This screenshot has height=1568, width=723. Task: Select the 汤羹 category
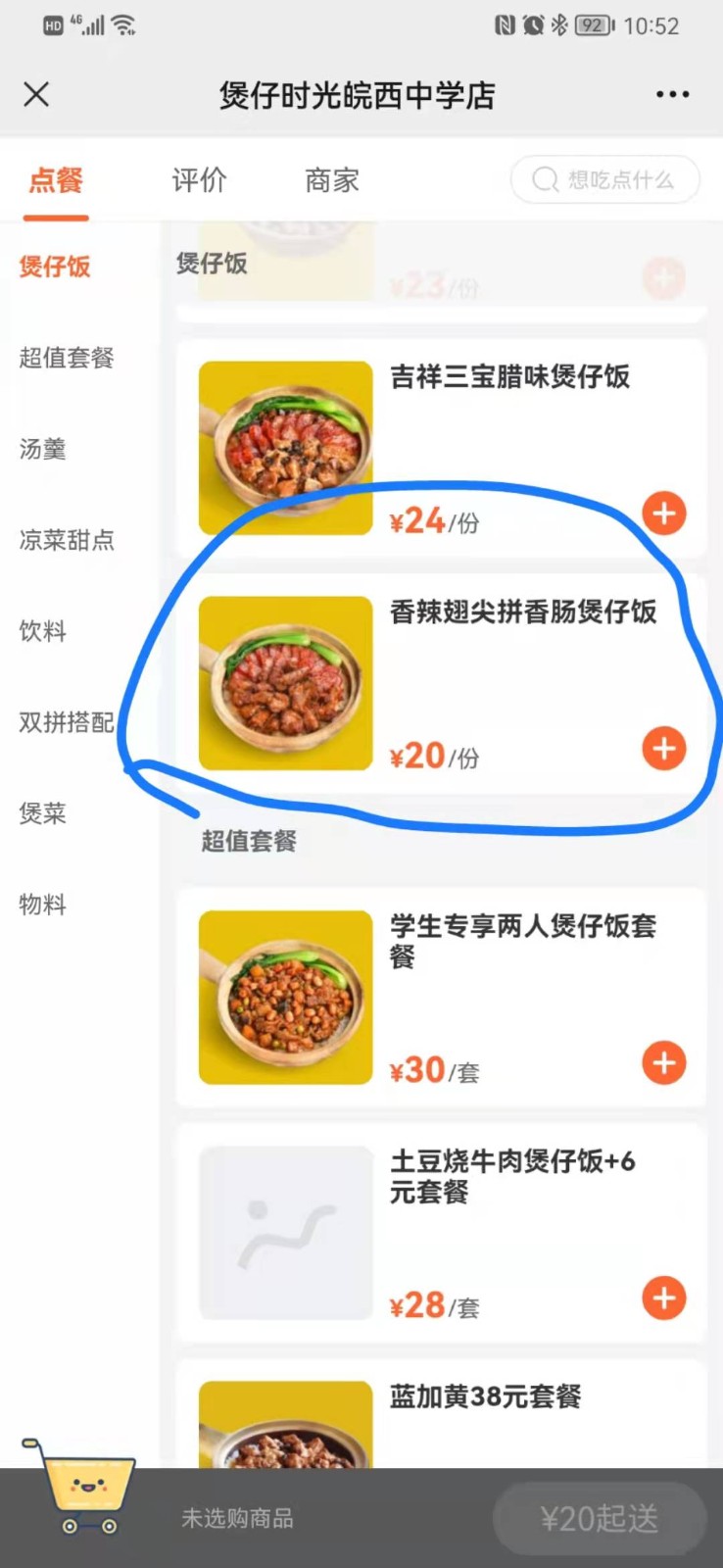43,449
